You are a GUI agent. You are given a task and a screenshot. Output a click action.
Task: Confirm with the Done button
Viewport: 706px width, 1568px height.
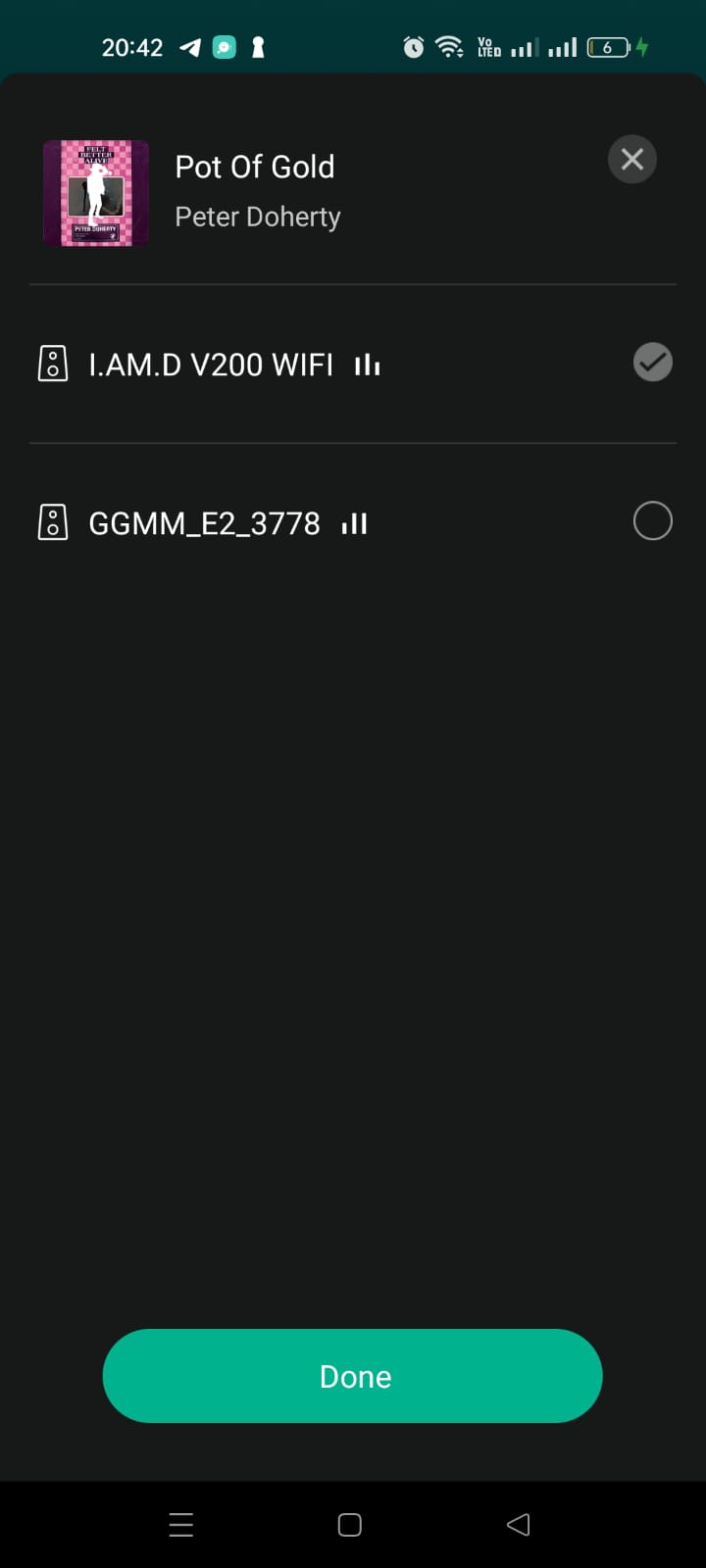pos(352,1376)
